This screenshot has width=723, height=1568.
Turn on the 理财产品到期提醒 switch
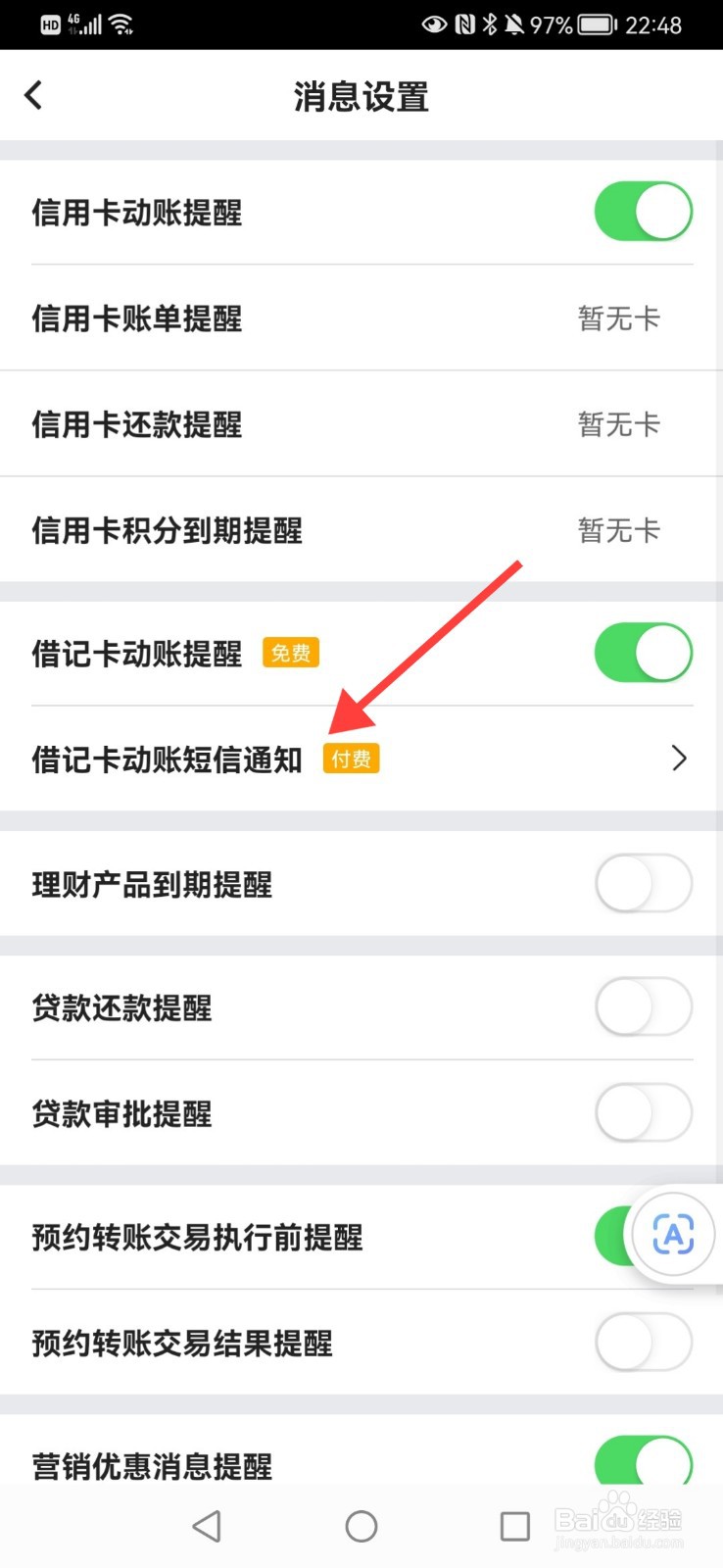(x=643, y=883)
